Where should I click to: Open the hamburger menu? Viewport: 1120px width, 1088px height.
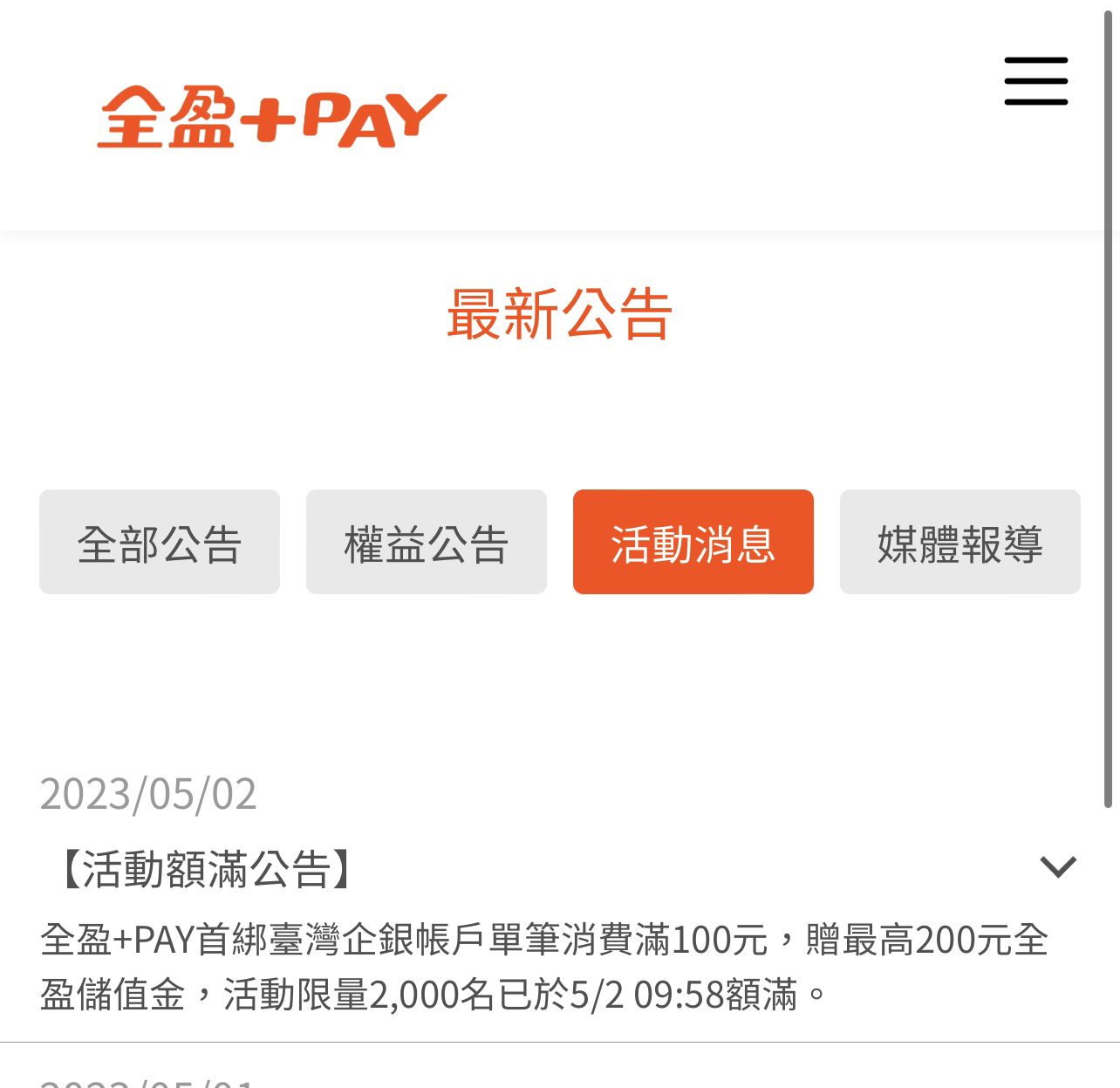(x=1035, y=81)
